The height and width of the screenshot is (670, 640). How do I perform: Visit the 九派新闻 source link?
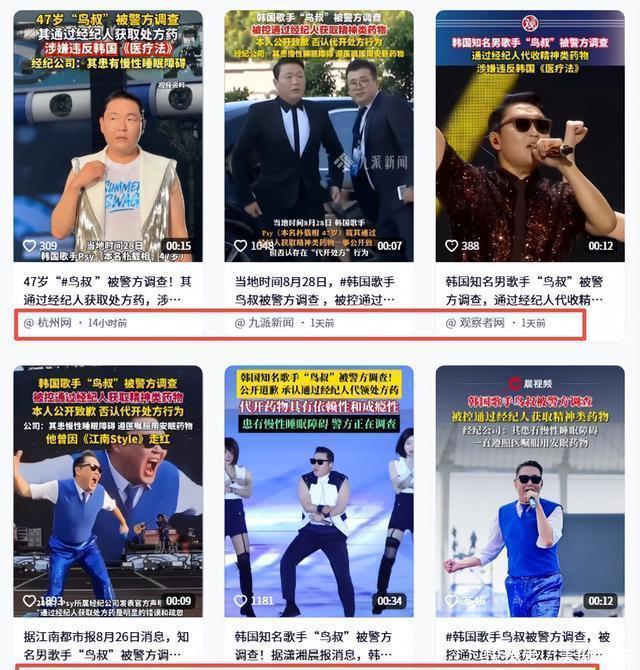coord(270,323)
